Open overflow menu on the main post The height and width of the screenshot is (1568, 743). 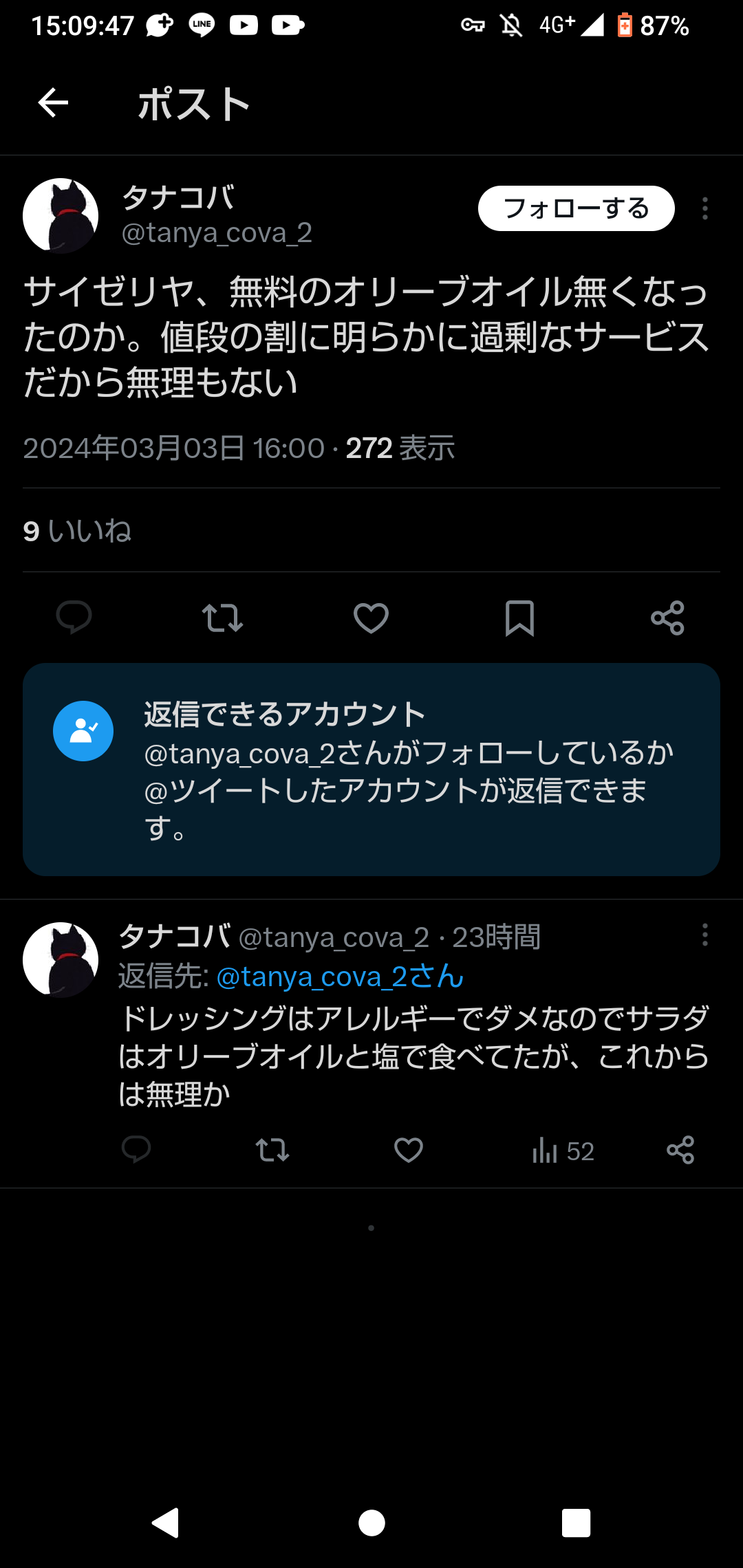click(x=704, y=208)
